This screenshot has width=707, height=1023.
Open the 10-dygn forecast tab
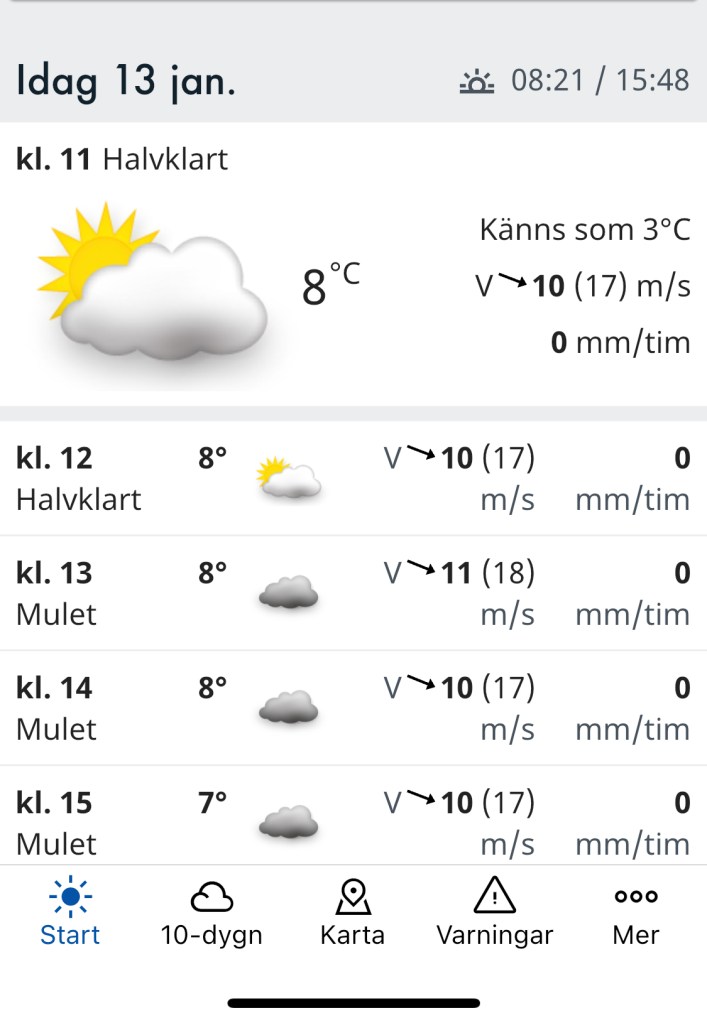[x=211, y=913]
